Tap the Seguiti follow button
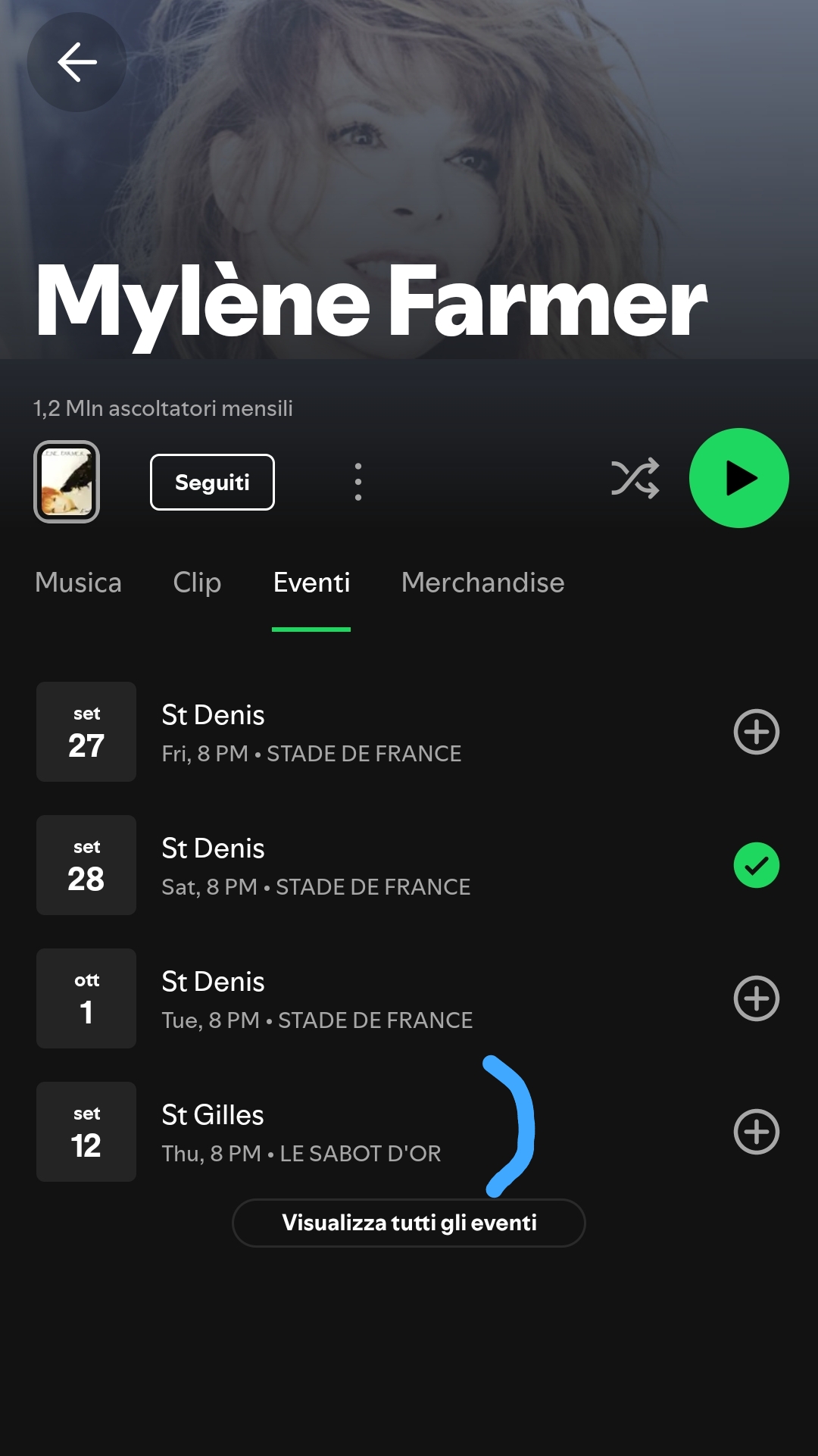 (x=212, y=482)
